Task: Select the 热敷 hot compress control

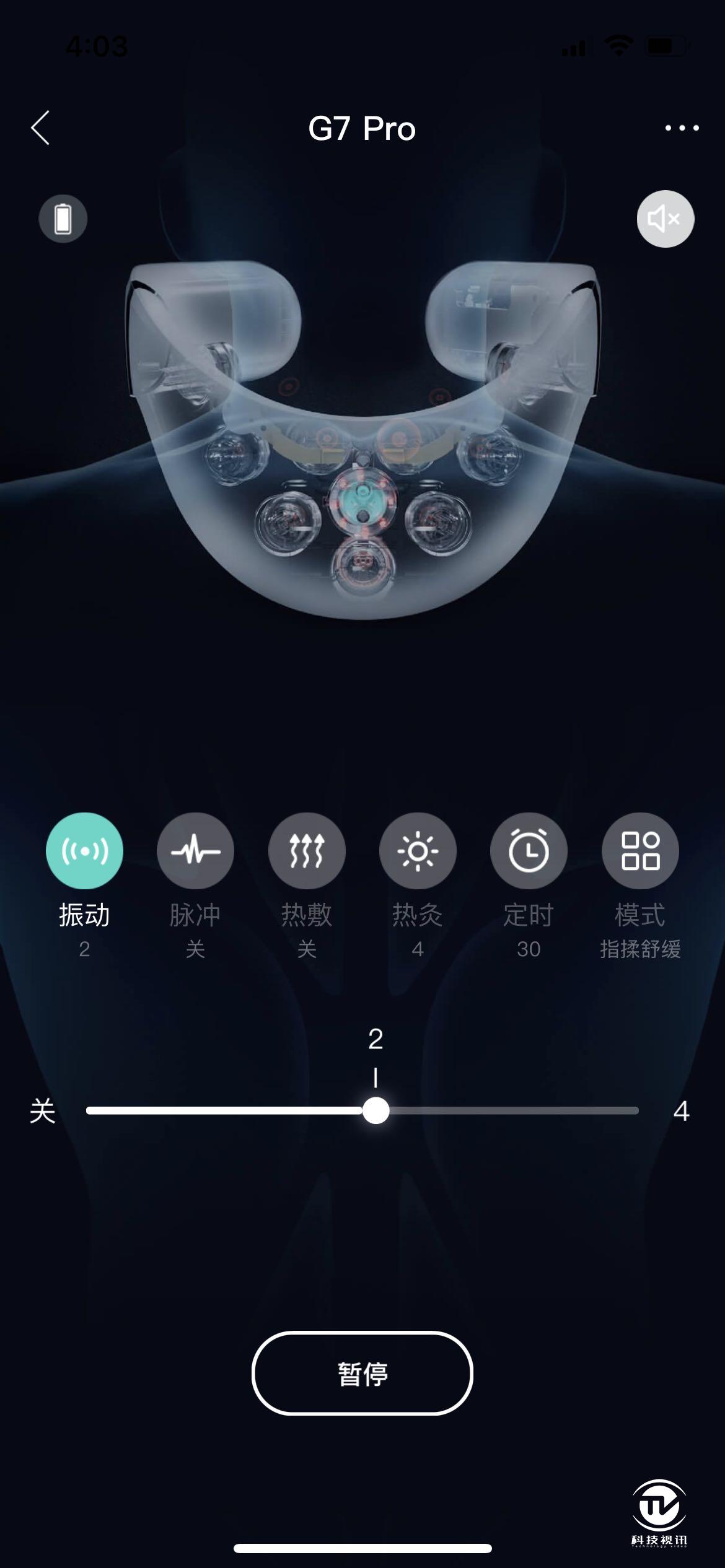Action: point(306,851)
